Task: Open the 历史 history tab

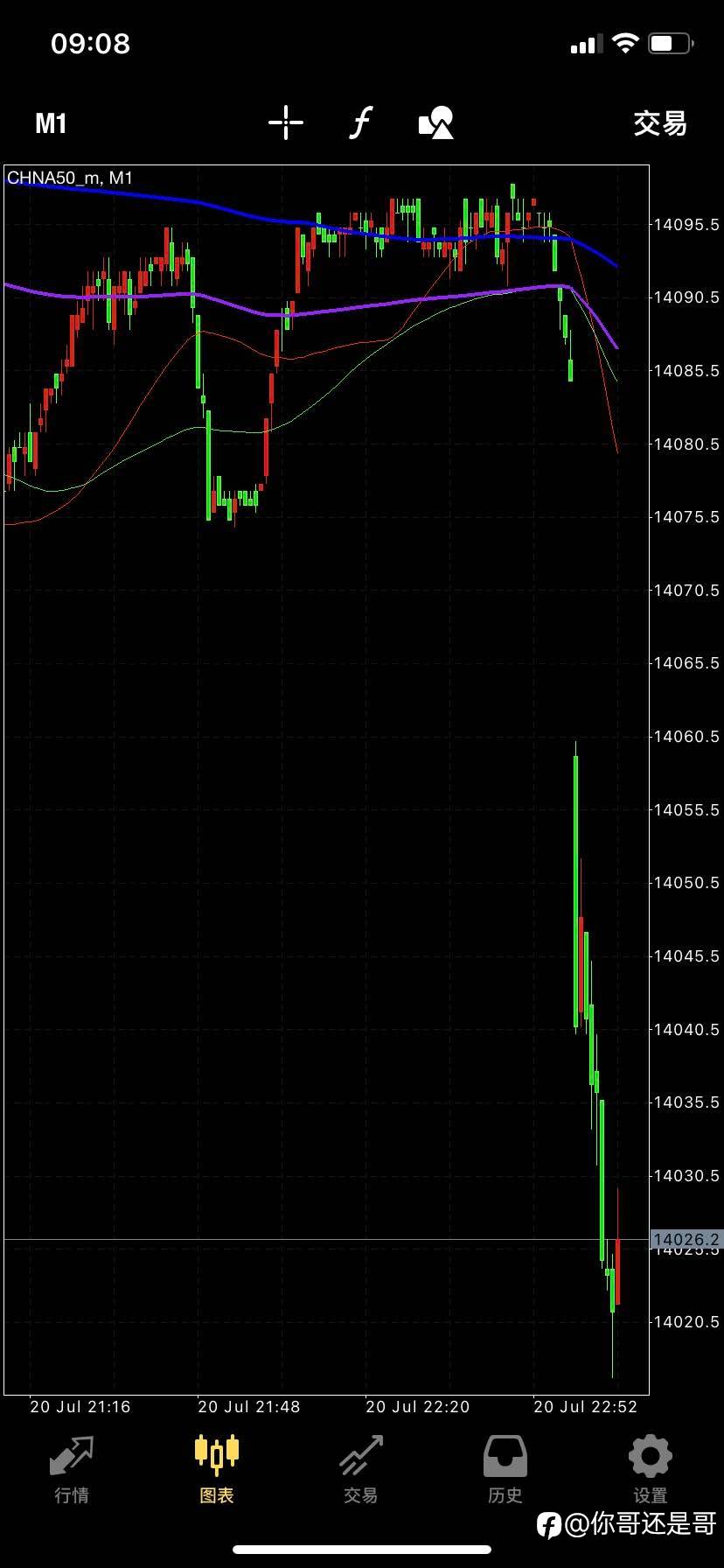Action: (x=505, y=1470)
